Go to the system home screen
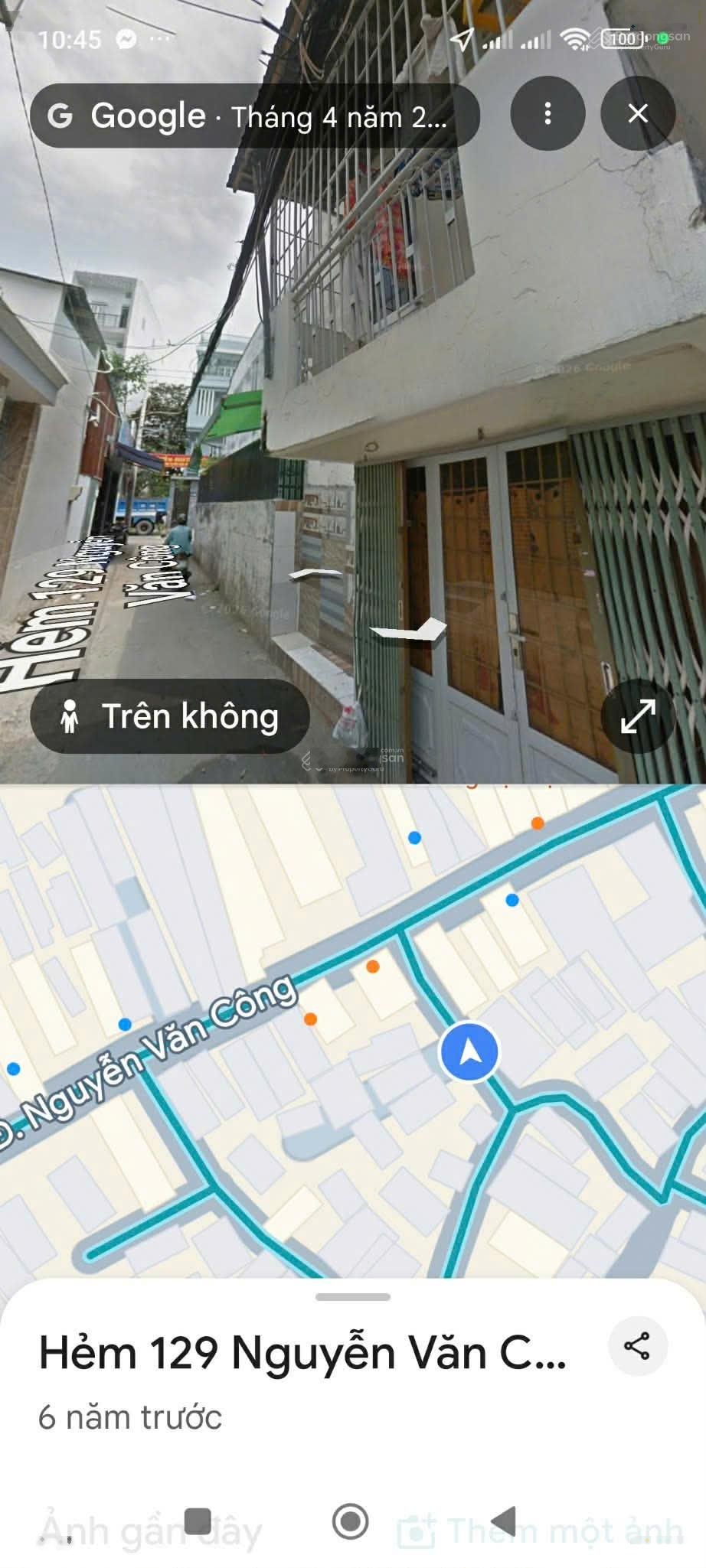This screenshot has height=1568, width=706. pos(351,1521)
